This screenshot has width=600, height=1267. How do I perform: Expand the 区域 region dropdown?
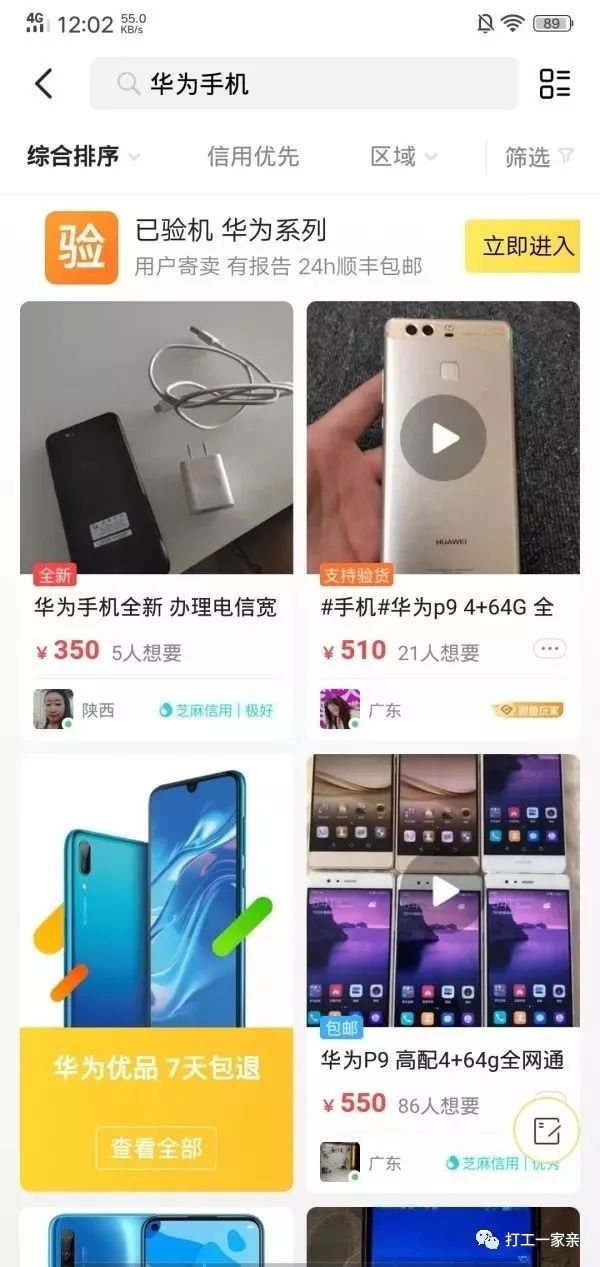pos(403,156)
